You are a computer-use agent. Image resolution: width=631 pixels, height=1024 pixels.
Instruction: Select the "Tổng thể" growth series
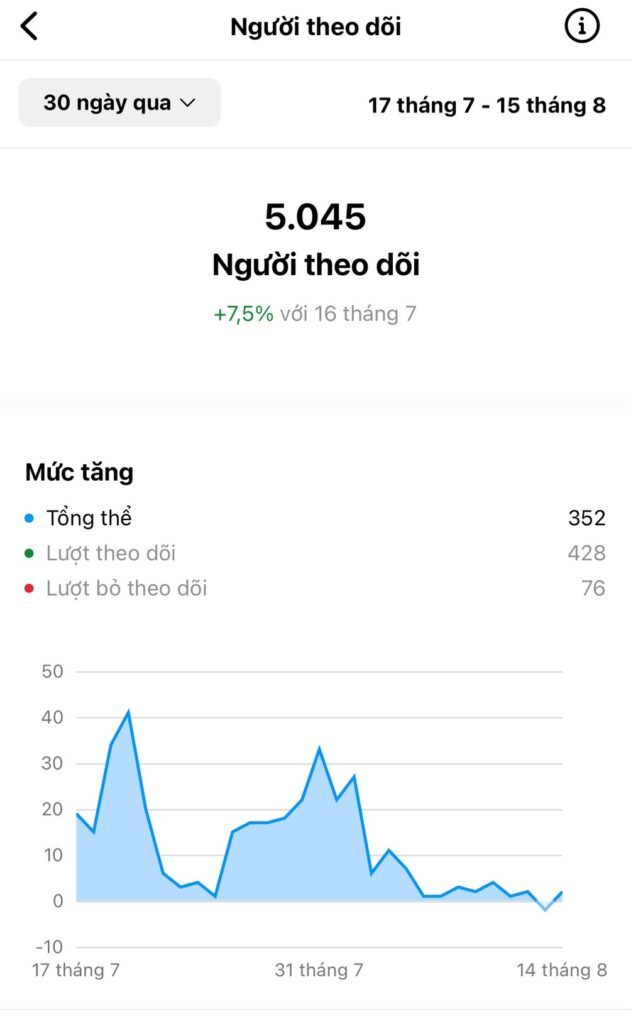click(89, 518)
